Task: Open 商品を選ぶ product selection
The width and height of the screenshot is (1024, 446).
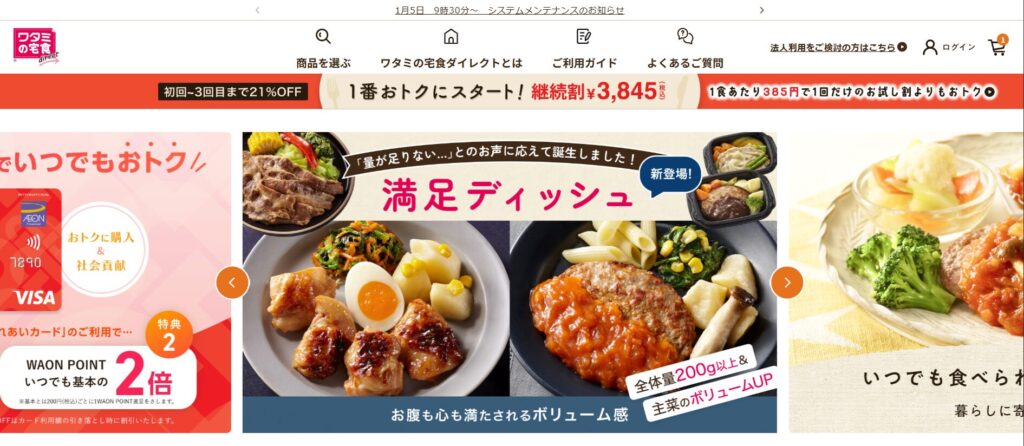Action: (323, 49)
